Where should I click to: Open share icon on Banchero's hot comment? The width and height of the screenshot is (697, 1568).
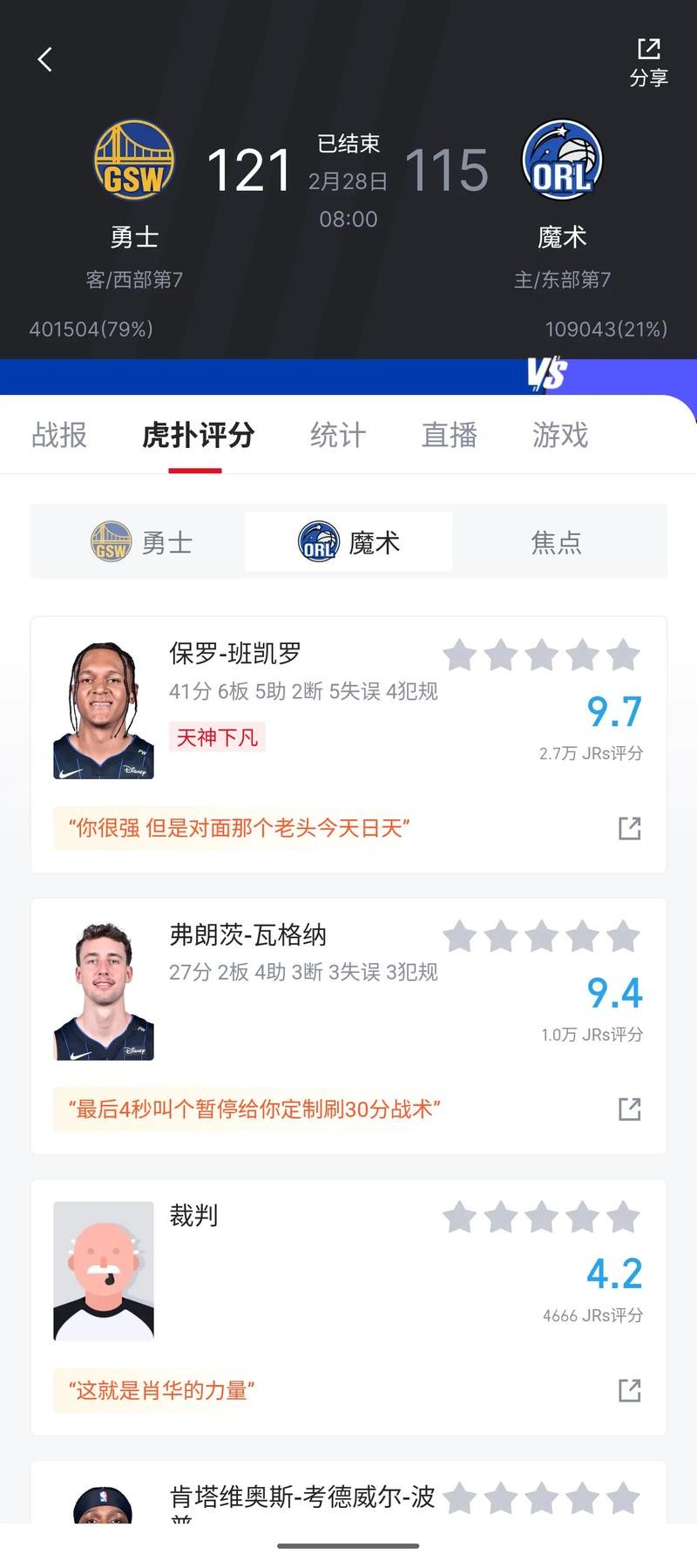pyautogui.click(x=629, y=829)
